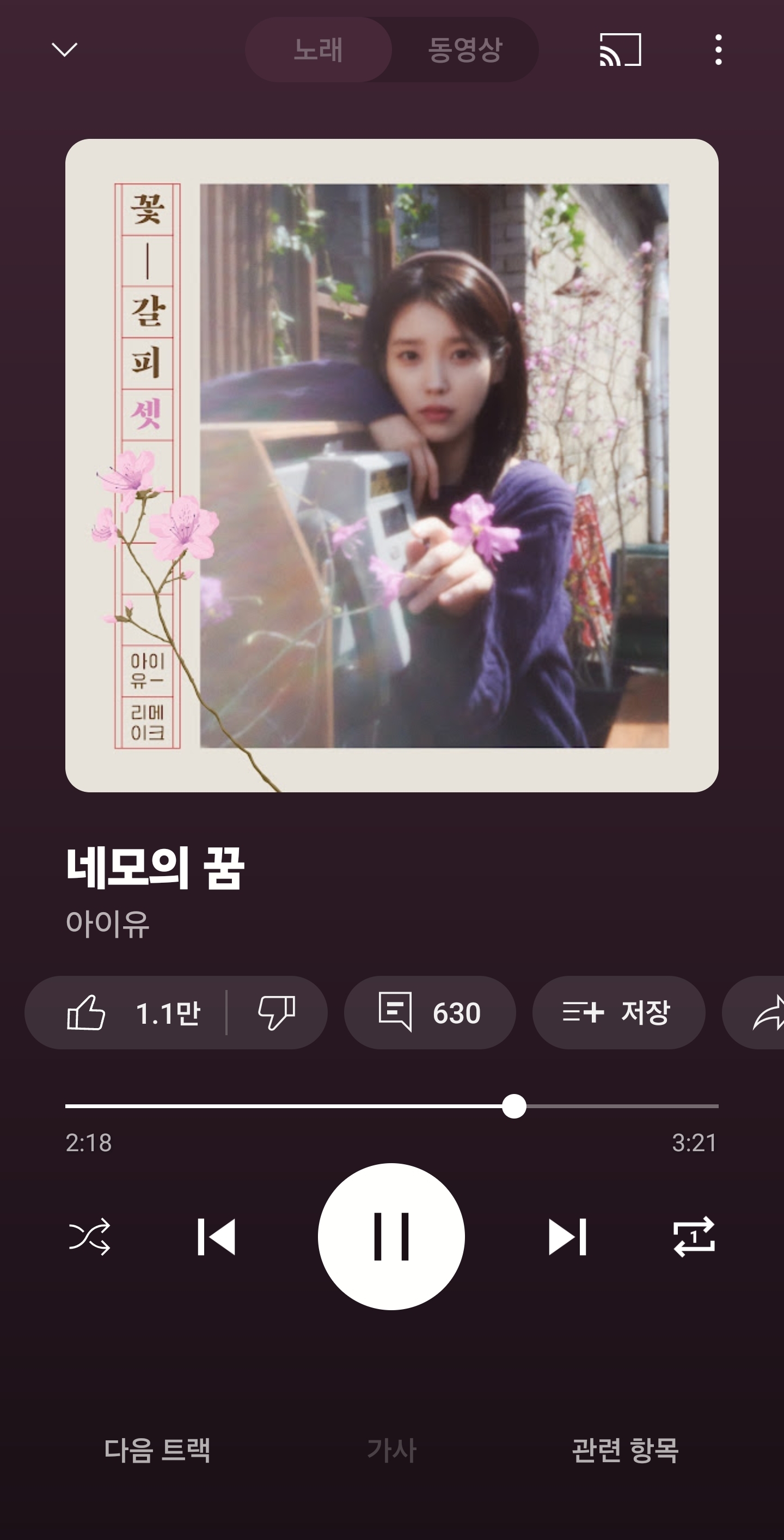
Task: Pause the current song
Action: [x=391, y=1237]
